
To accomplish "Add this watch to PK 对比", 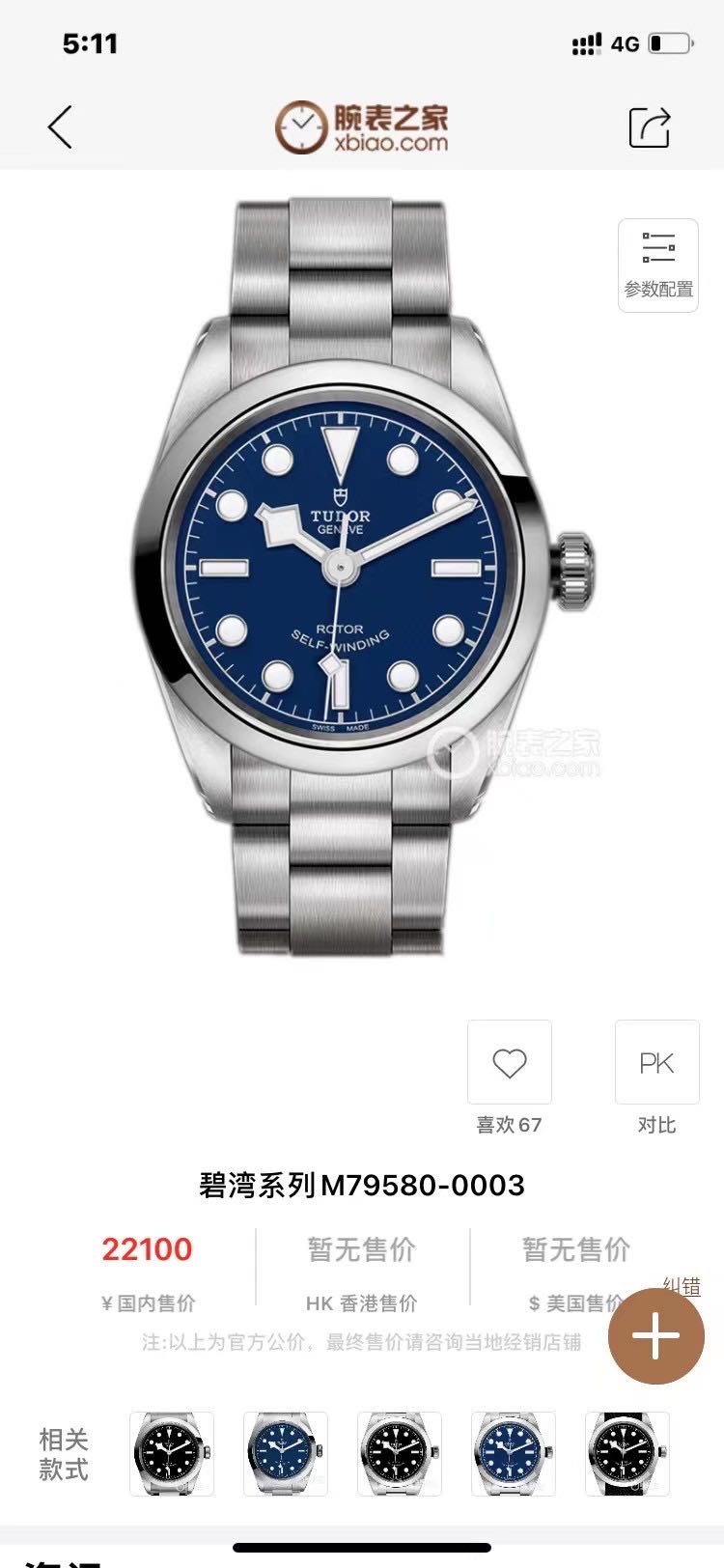I will pos(656,1063).
